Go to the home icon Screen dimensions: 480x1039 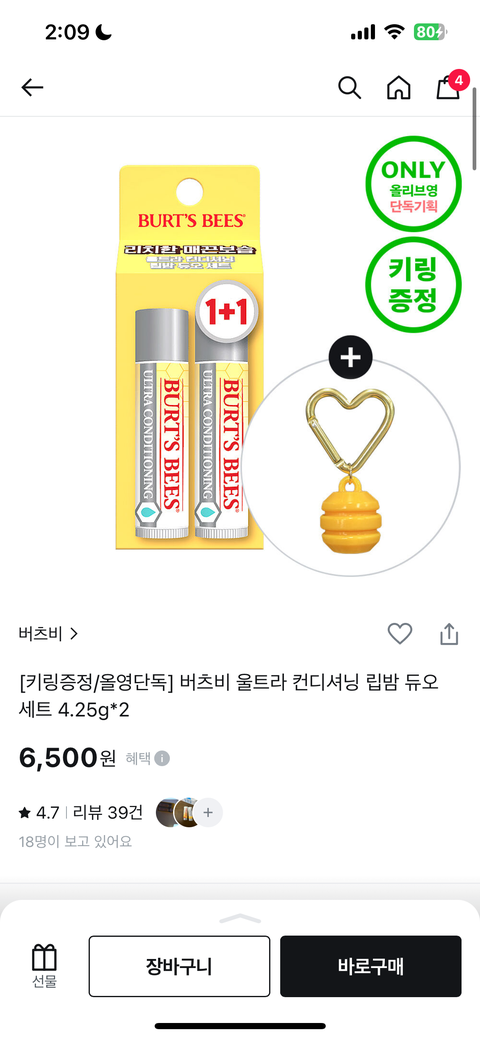click(x=398, y=87)
